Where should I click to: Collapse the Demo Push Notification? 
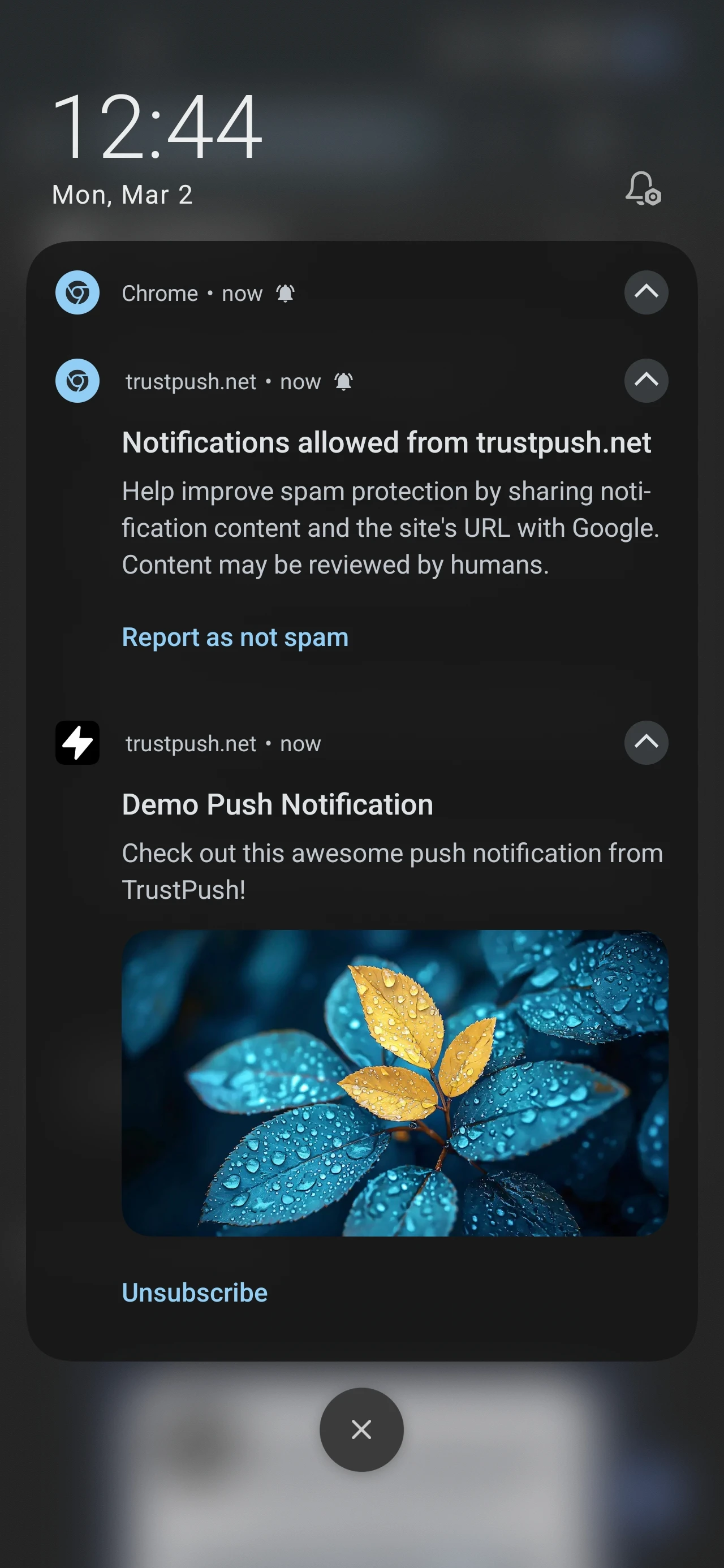pyautogui.click(x=645, y=743)
